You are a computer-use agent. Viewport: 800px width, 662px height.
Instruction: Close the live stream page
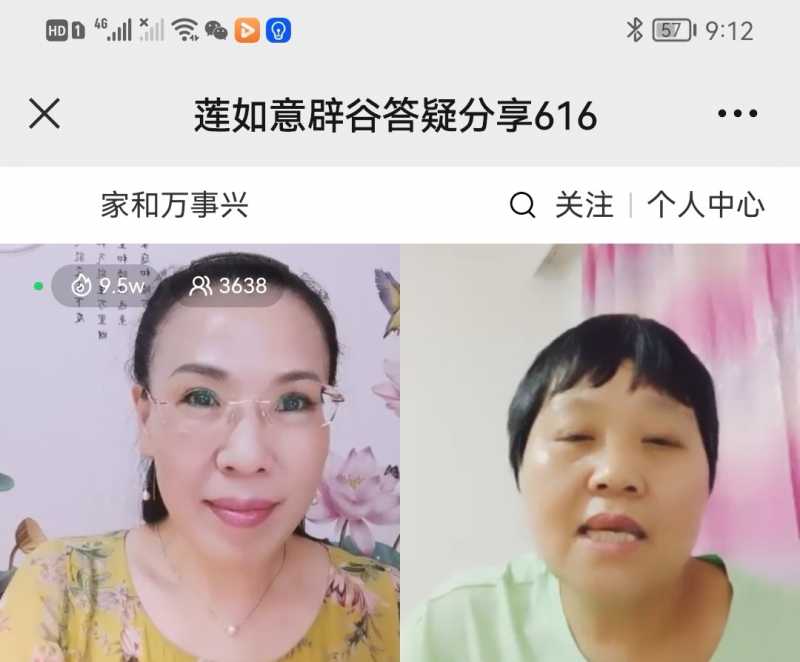pos(44,115)
